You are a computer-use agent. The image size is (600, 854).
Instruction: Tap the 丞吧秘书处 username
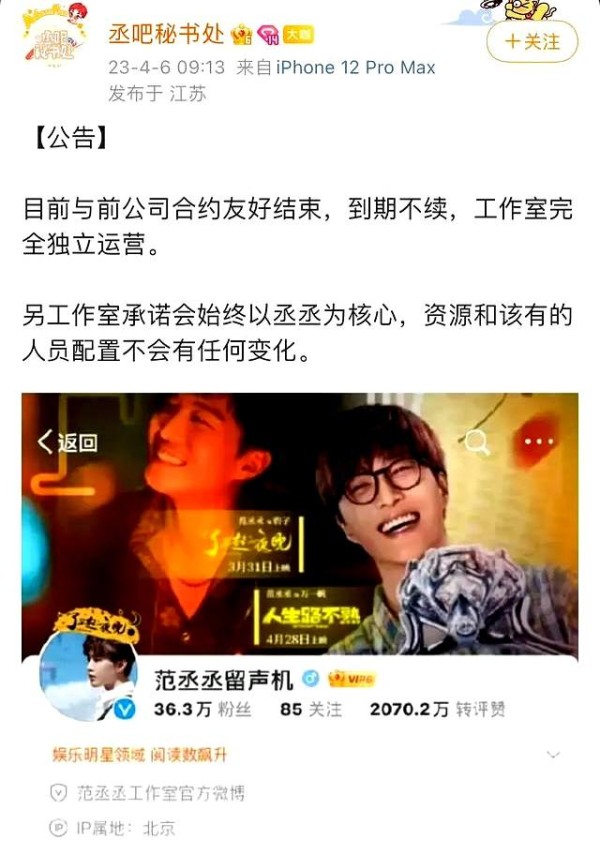(166, 36)
